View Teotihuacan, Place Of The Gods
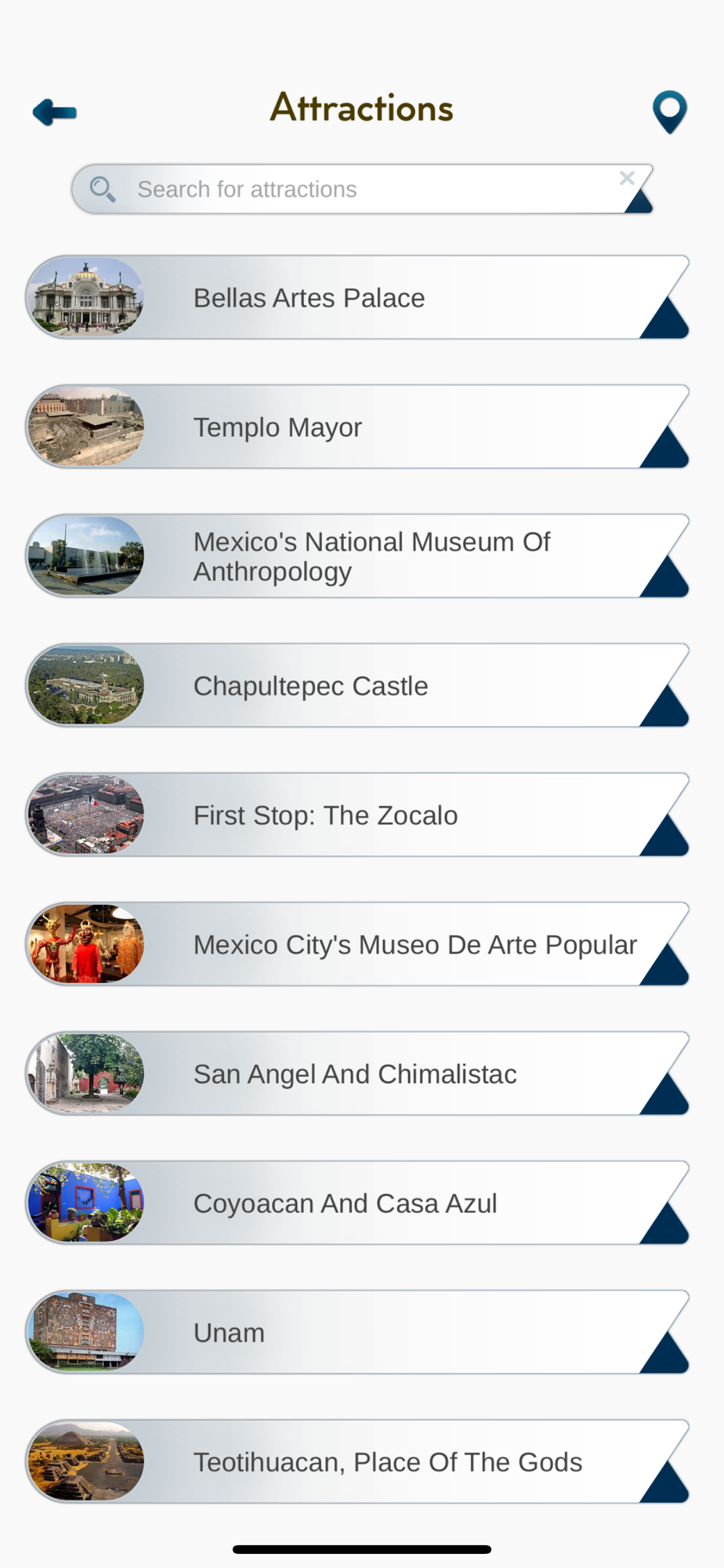This screenshot has width=724, height=1568. coord(357,1462)
